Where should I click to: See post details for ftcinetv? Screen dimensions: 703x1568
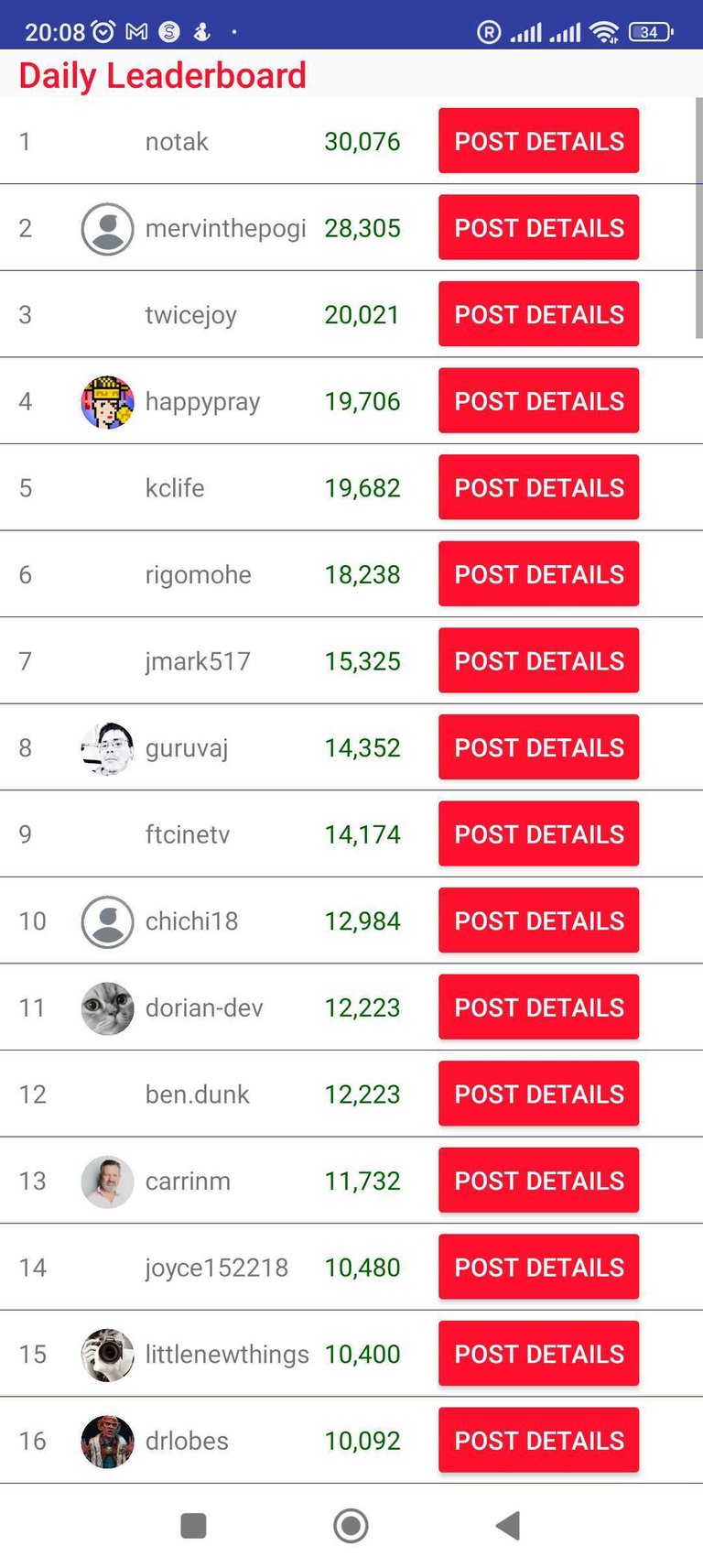coord(538,834)
